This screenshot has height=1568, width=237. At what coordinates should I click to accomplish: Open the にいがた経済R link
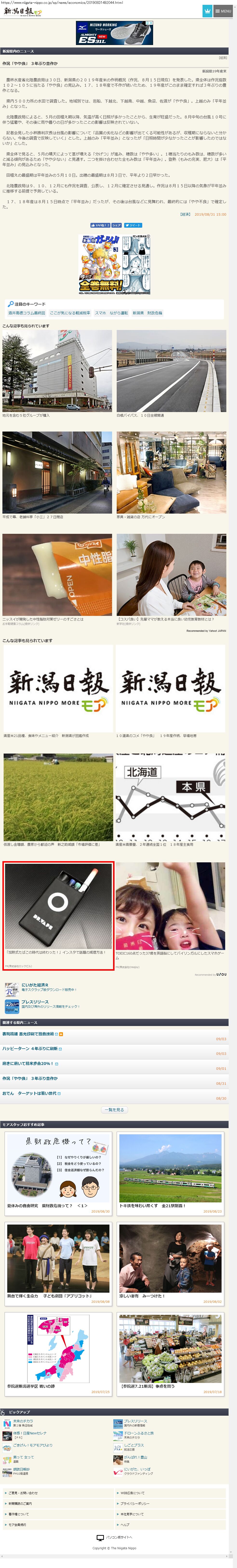pyautogui.click(x=35, y=985)
